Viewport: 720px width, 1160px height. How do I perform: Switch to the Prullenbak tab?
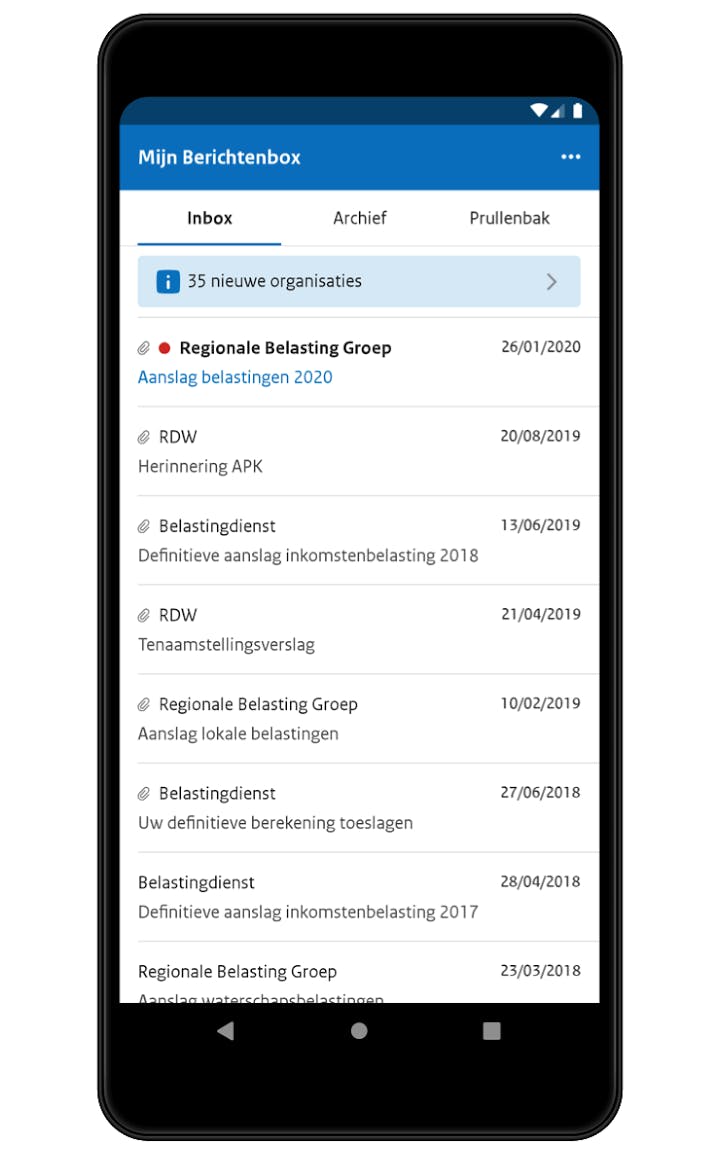509,218
